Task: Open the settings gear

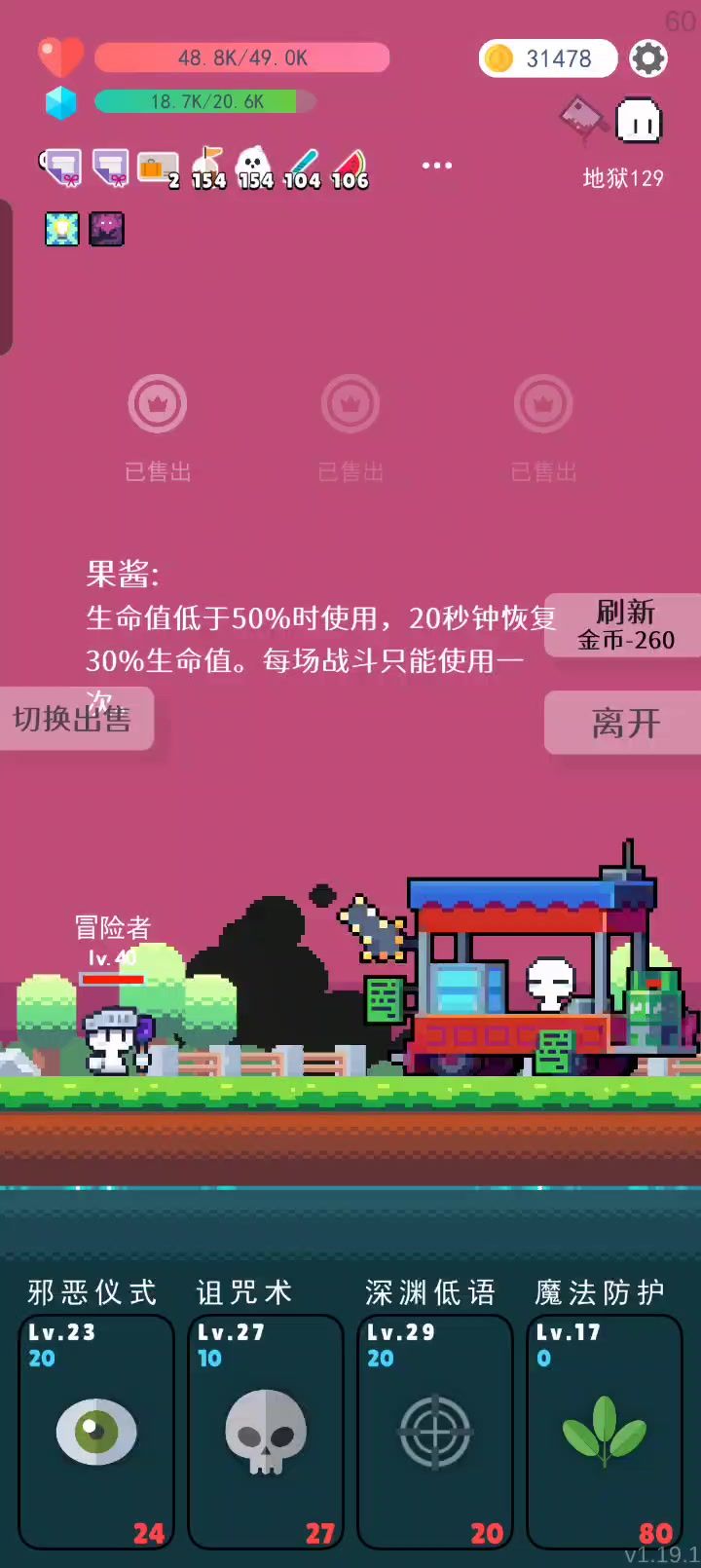Action: (x=648, y=58)
